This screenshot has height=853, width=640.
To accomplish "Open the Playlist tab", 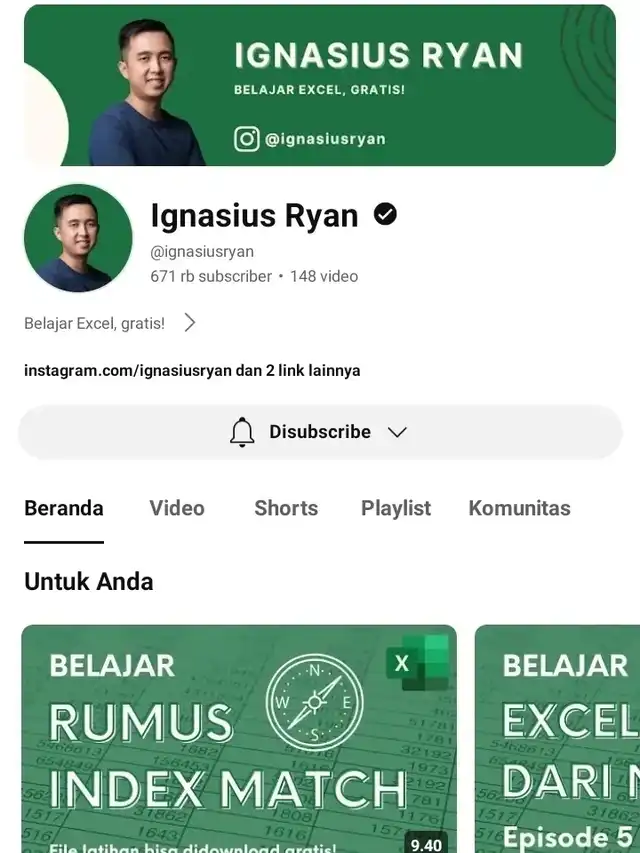I will click(396, 508).
